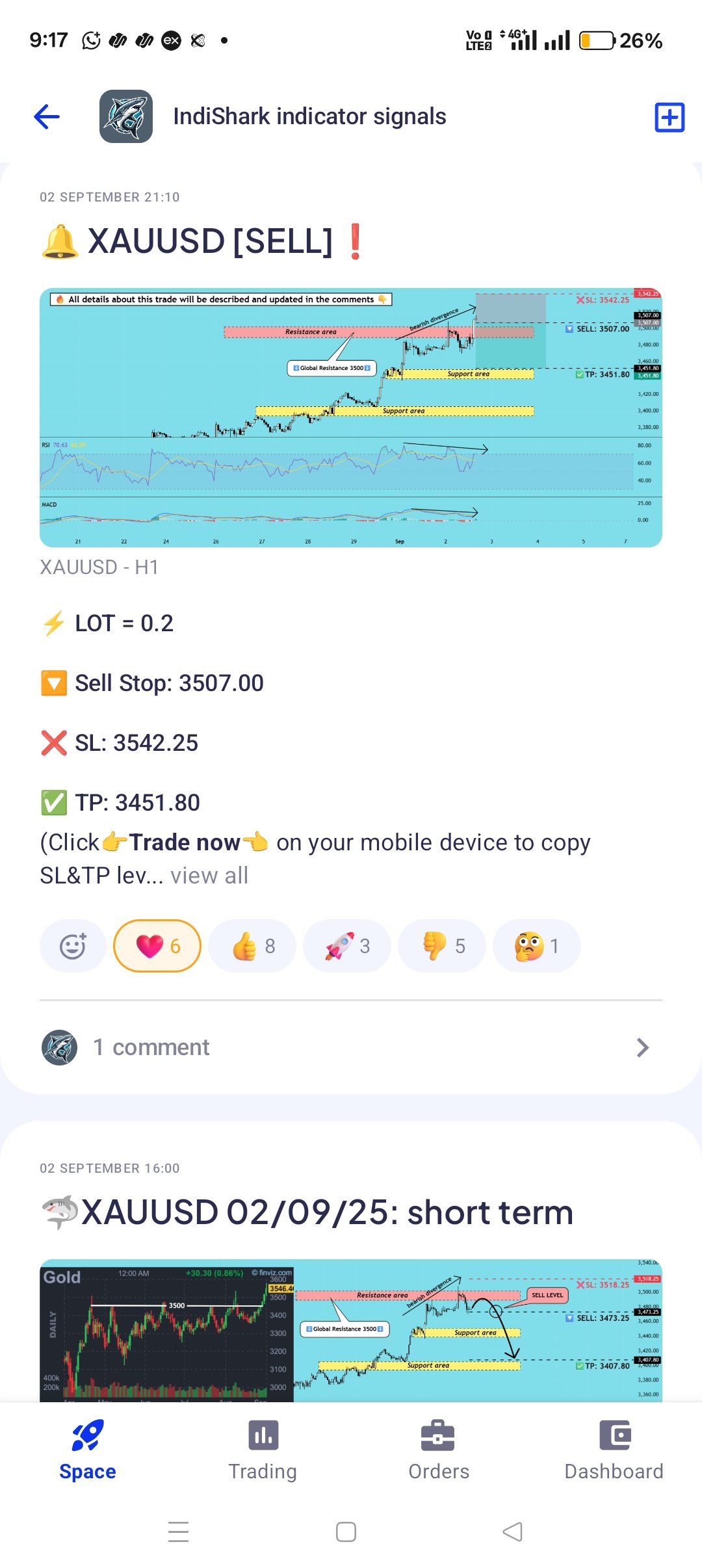Switch to the Trading tab
This screenshot has width=702, height=1568.
(263, 1451)
